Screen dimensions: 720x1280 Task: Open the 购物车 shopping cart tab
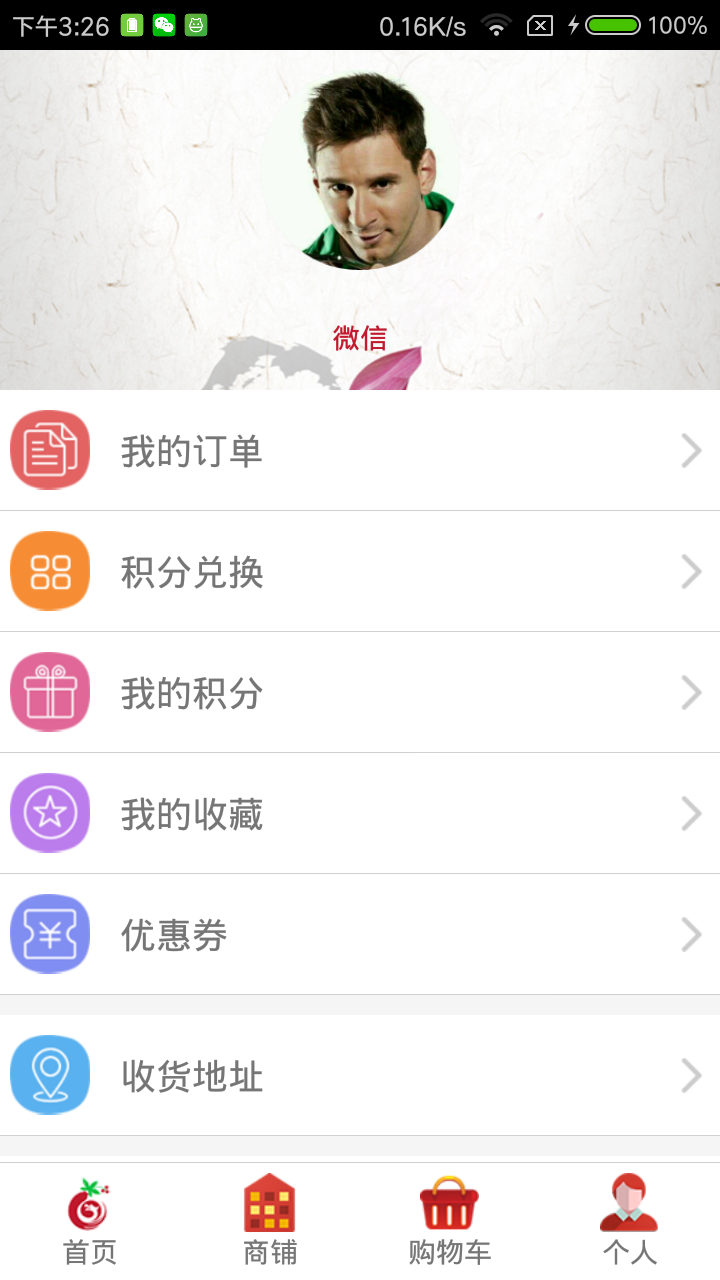450,1222
